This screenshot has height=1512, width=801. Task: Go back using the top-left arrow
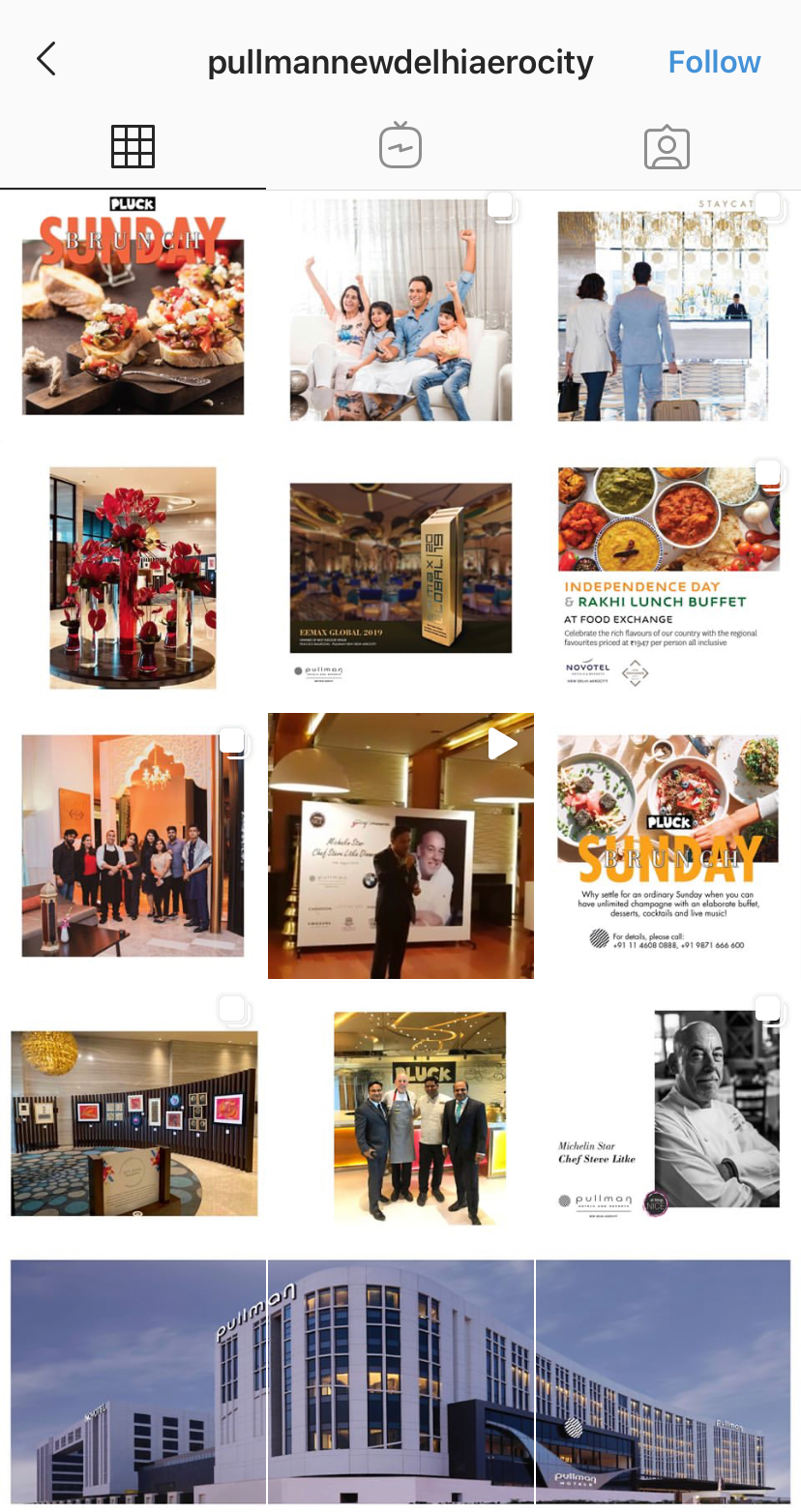click(x=46, y=60)
